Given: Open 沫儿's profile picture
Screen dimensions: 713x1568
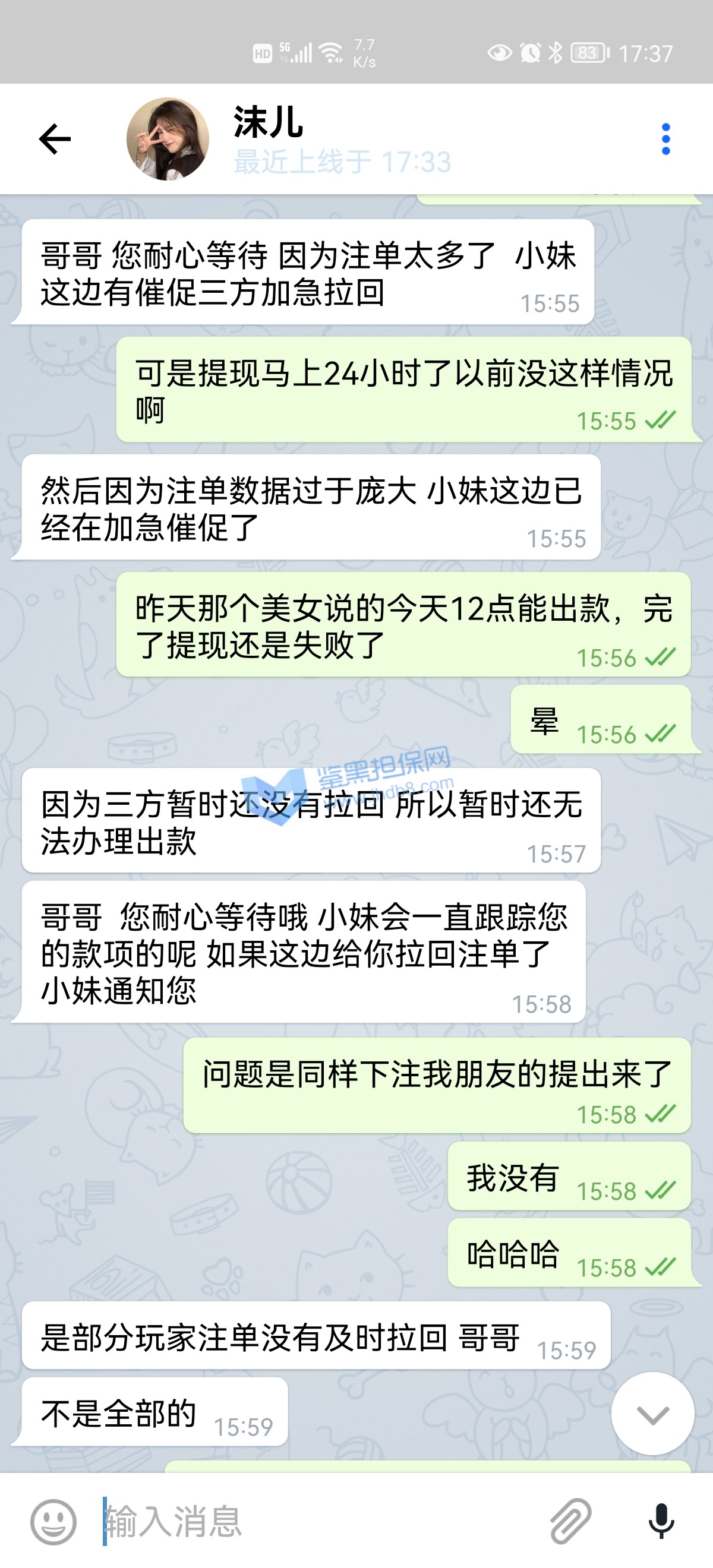Looking at the screenshot, I should (168, 139).
